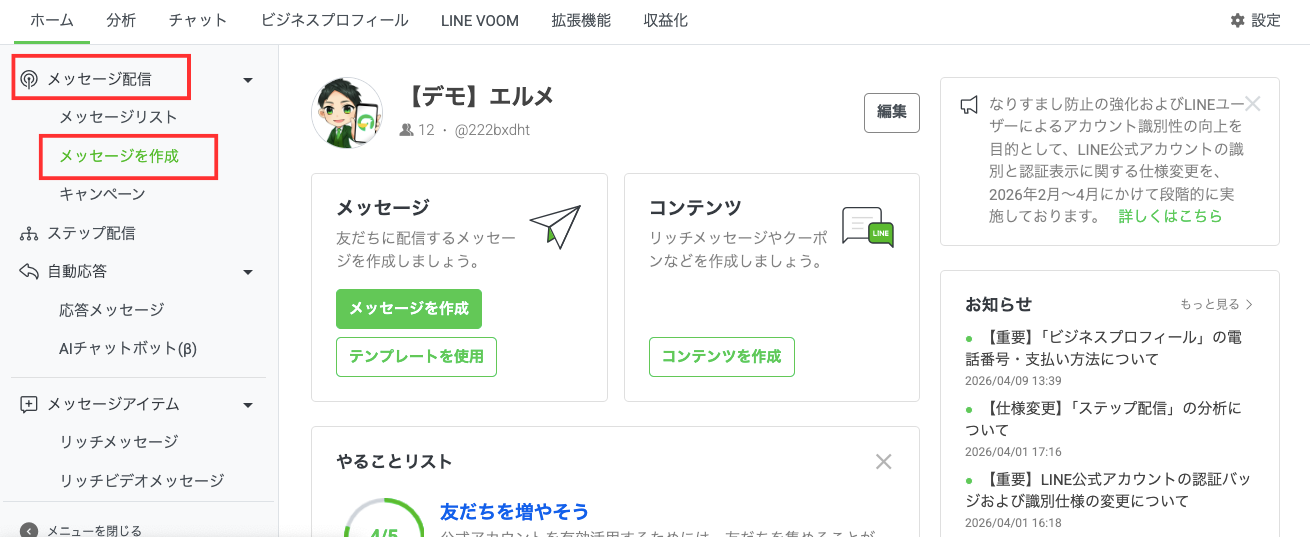Tap the green メッセージを作成 button
1310x537 pixels.
click(x=408, y=309)
